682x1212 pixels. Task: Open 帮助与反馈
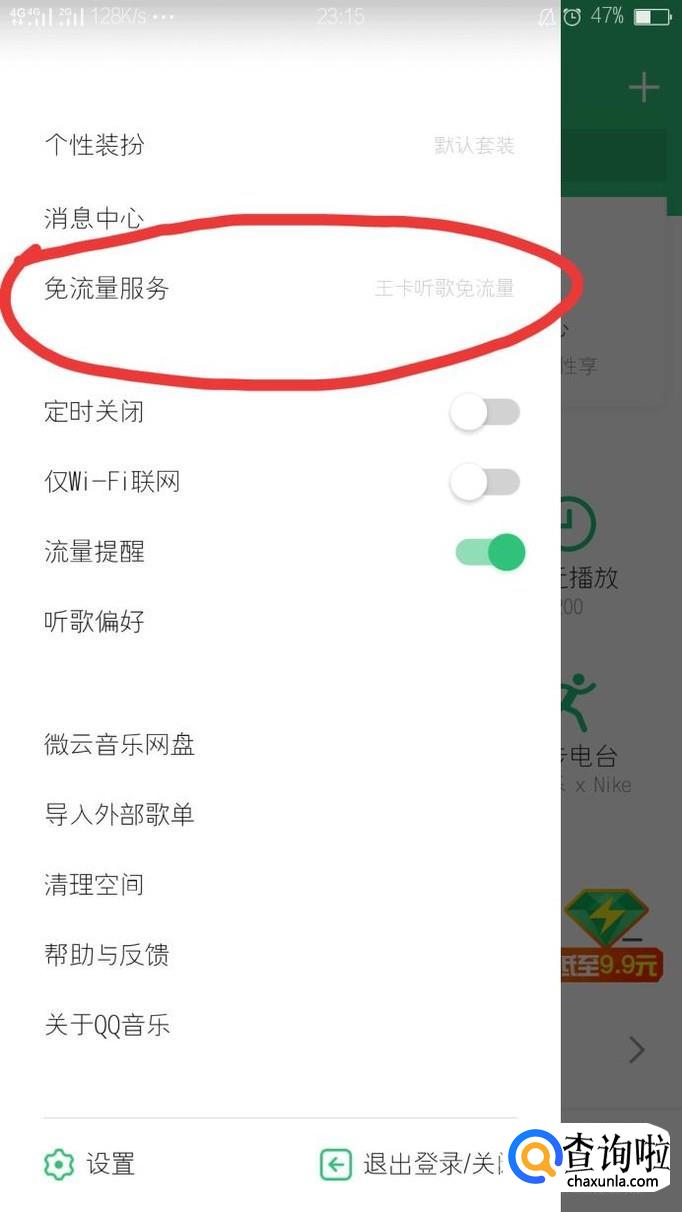pos(107,954)
